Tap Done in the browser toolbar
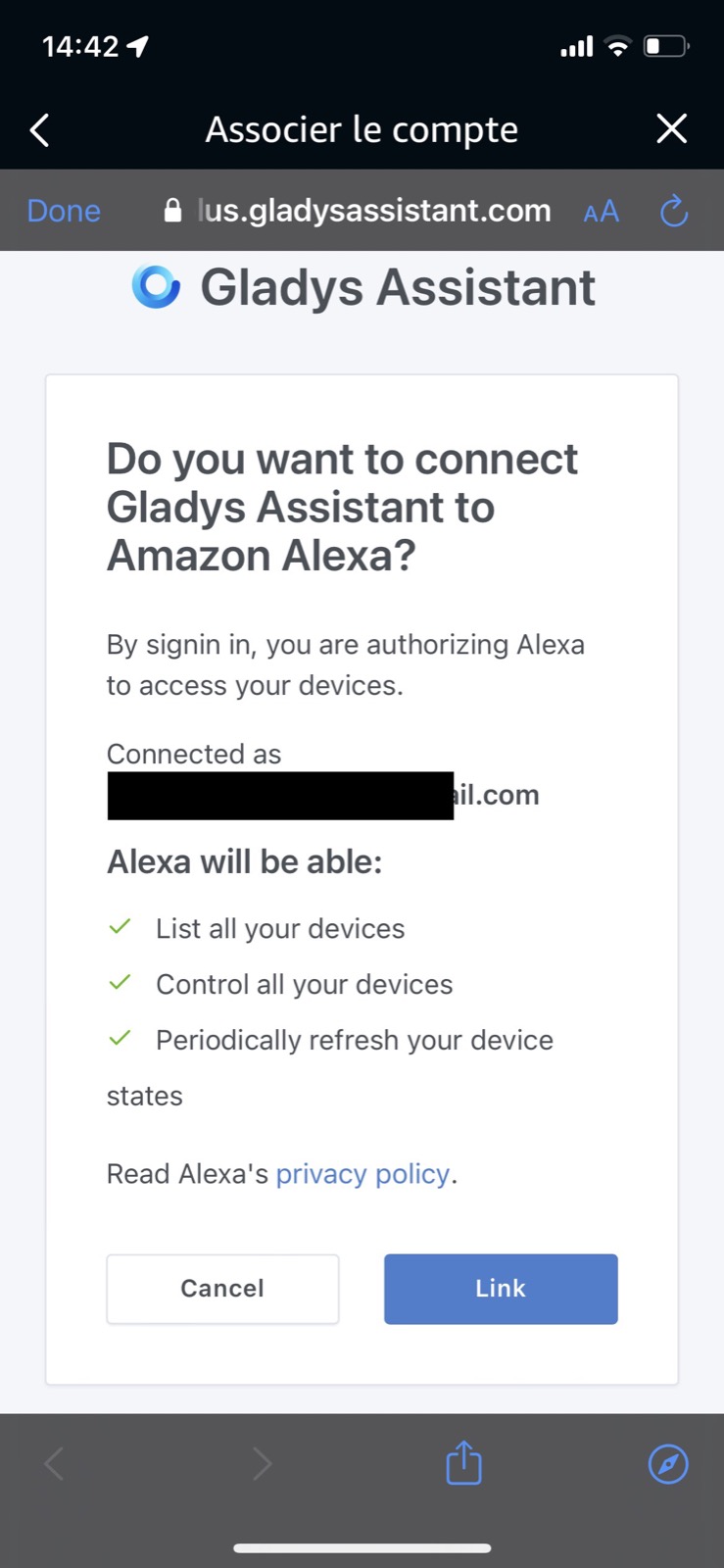Image resolution: width=724 pixels, height=1568 pixels. point(63,211)
